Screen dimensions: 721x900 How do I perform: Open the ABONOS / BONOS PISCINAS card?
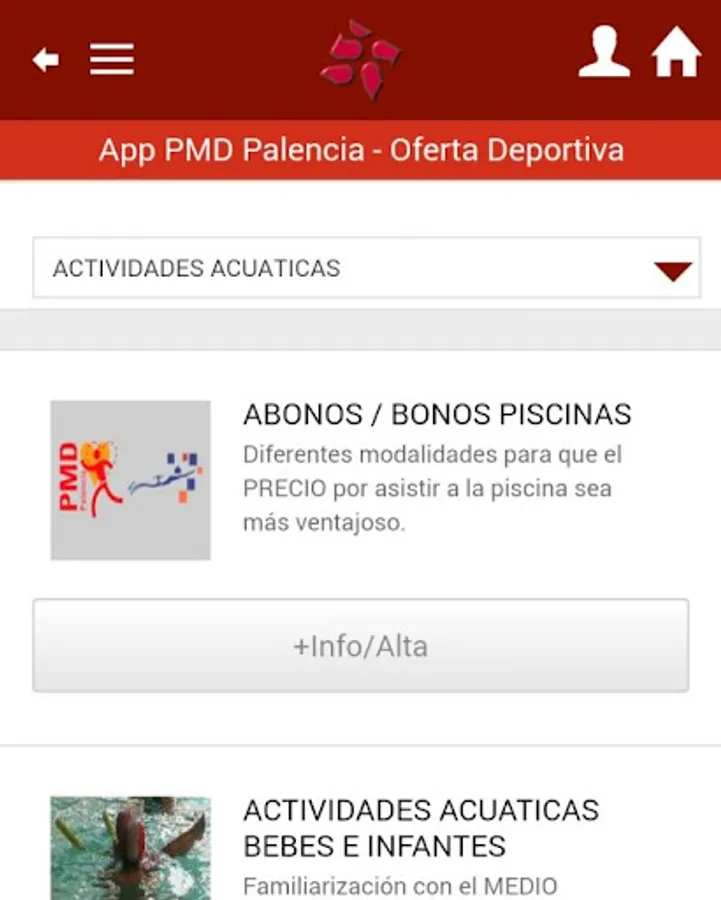tap(437, 414)
